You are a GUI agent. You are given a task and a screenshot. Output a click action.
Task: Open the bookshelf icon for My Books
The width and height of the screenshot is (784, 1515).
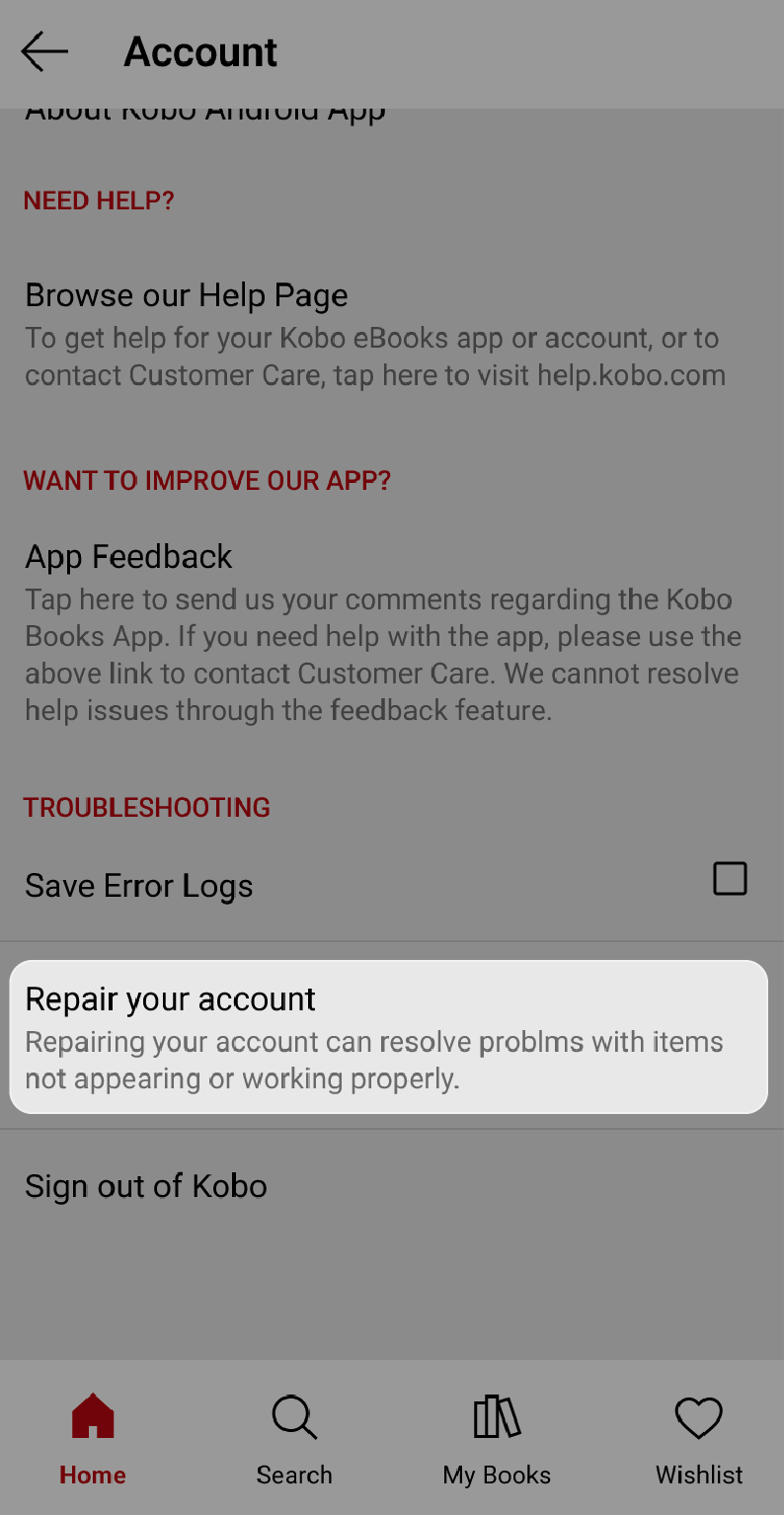[x=496, y=1416]
